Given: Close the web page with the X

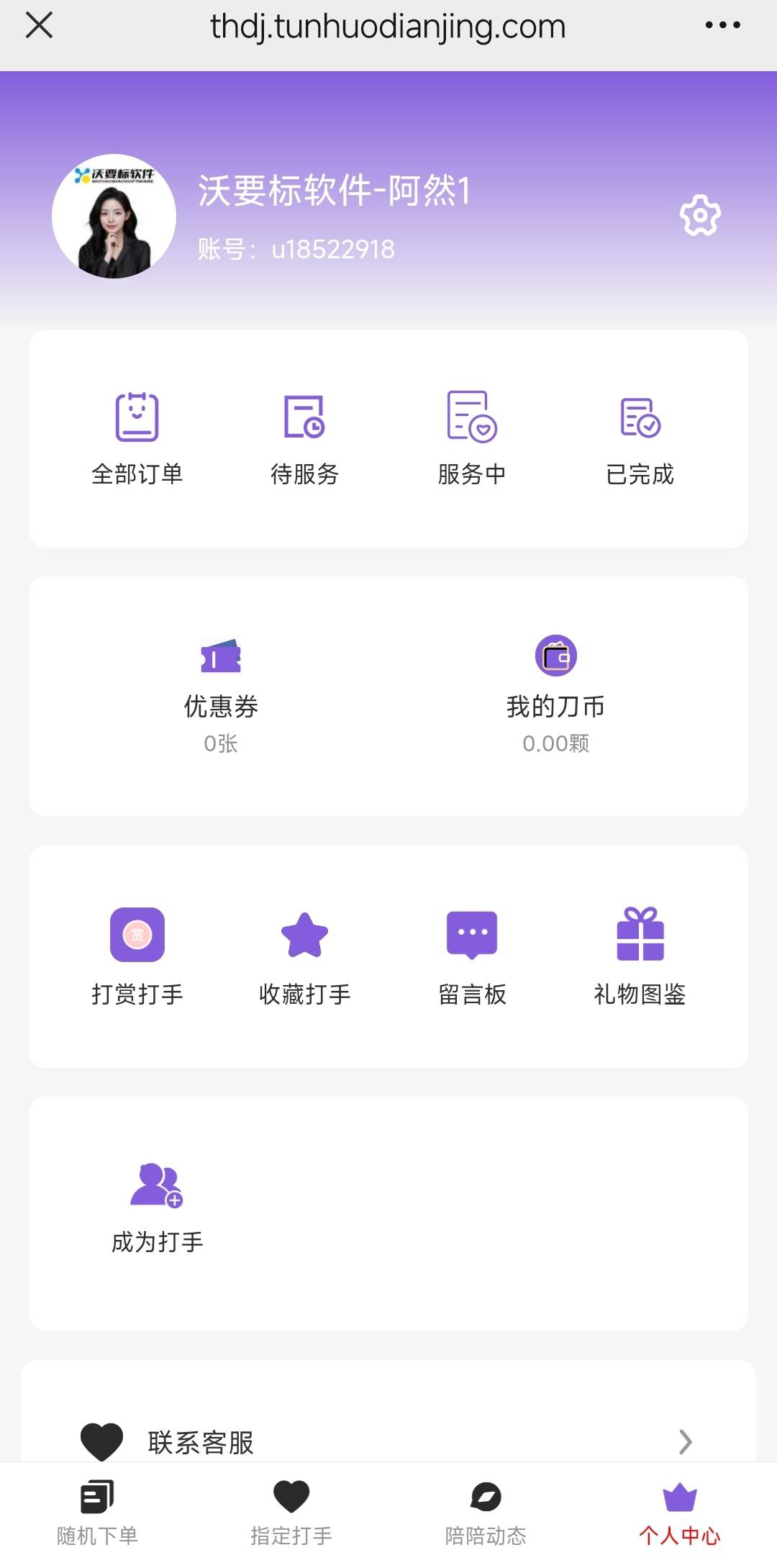Looking at the screenshot, I should point(39,26).
